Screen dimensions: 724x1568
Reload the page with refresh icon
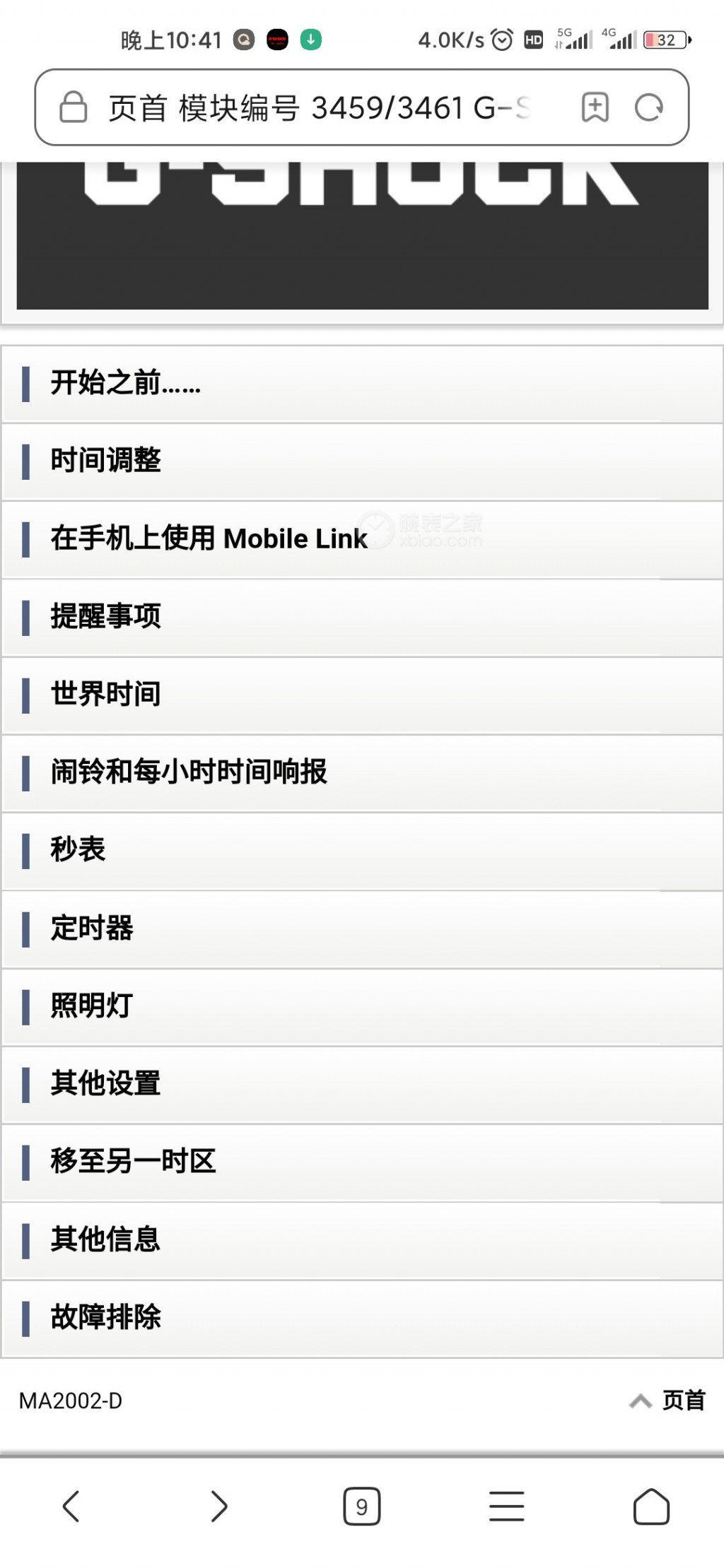click(648, 107)
